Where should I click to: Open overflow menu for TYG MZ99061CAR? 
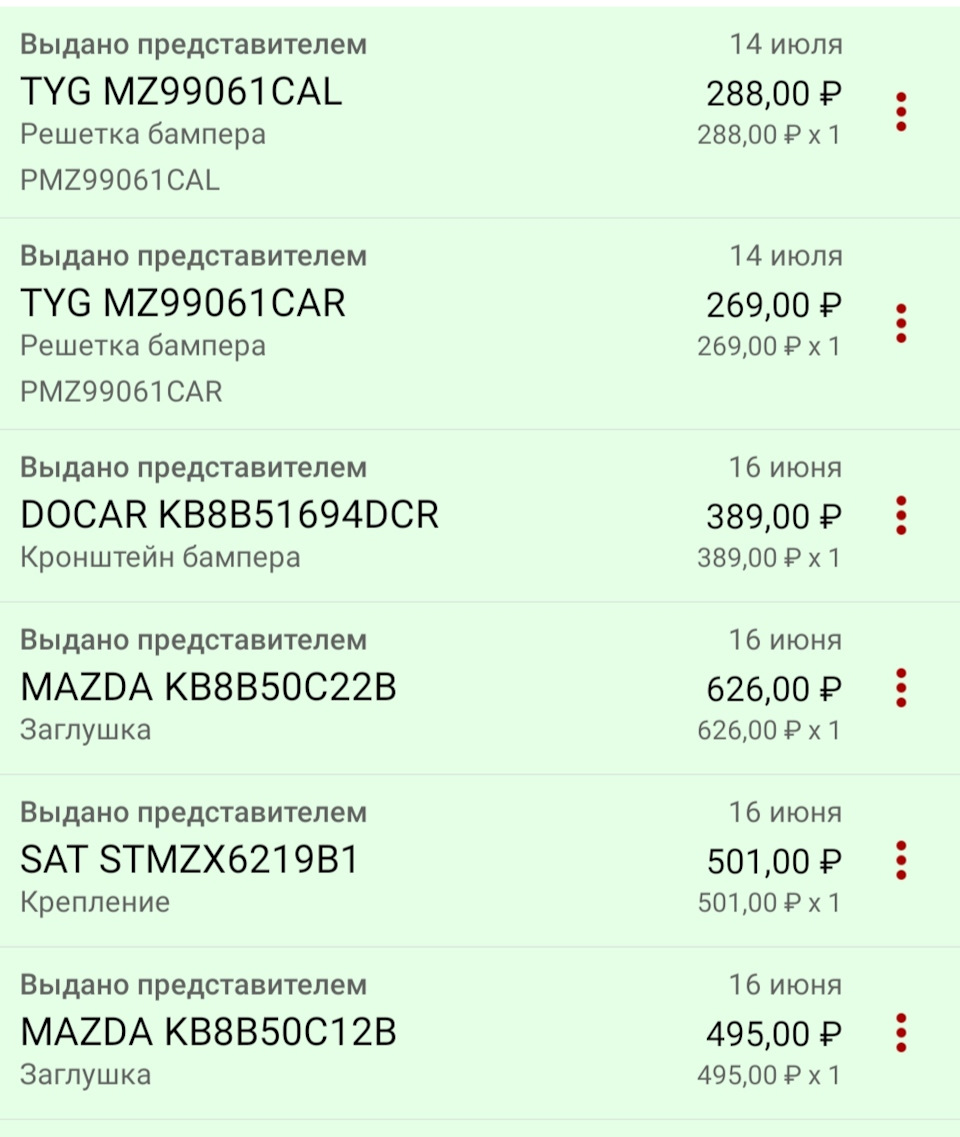[901, 324]
